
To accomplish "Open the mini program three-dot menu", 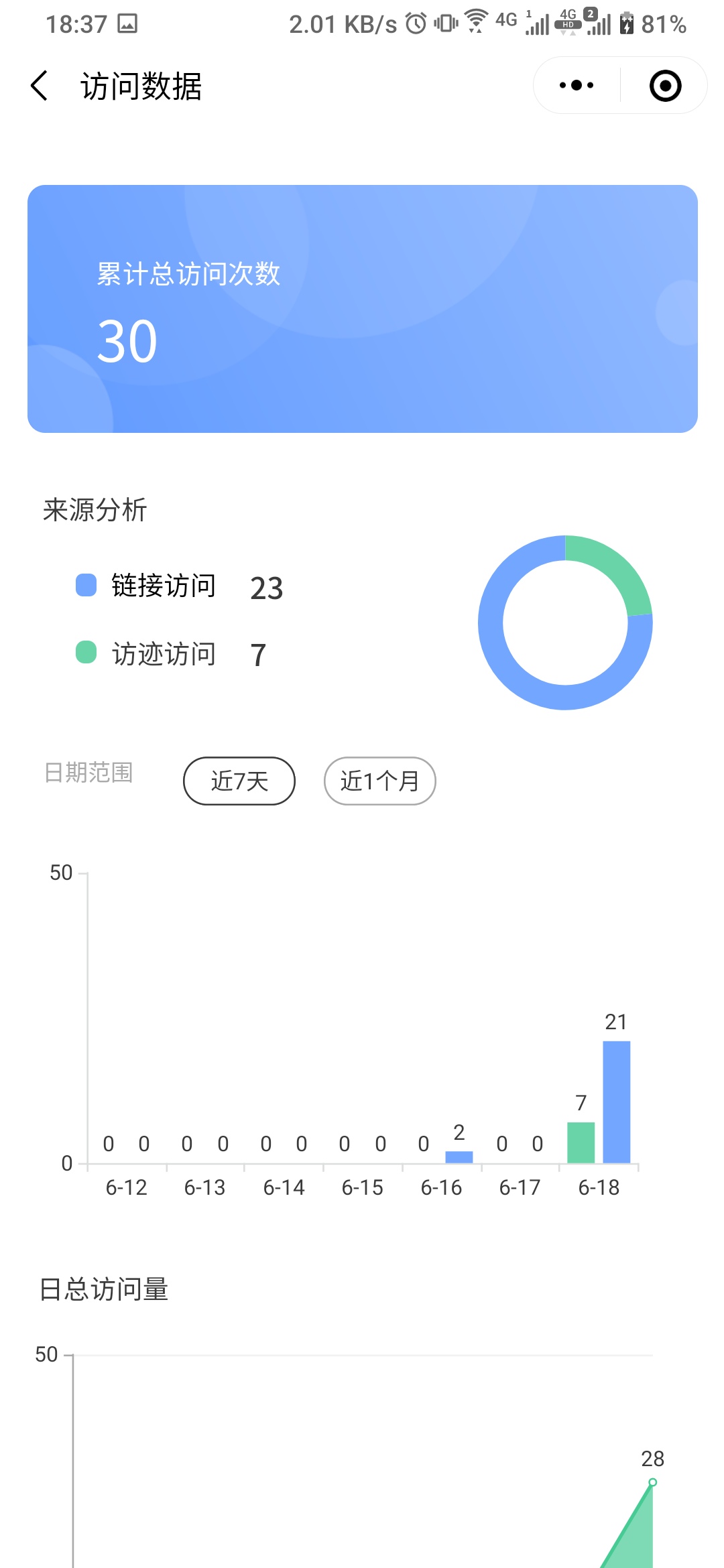I will point(577,85).
